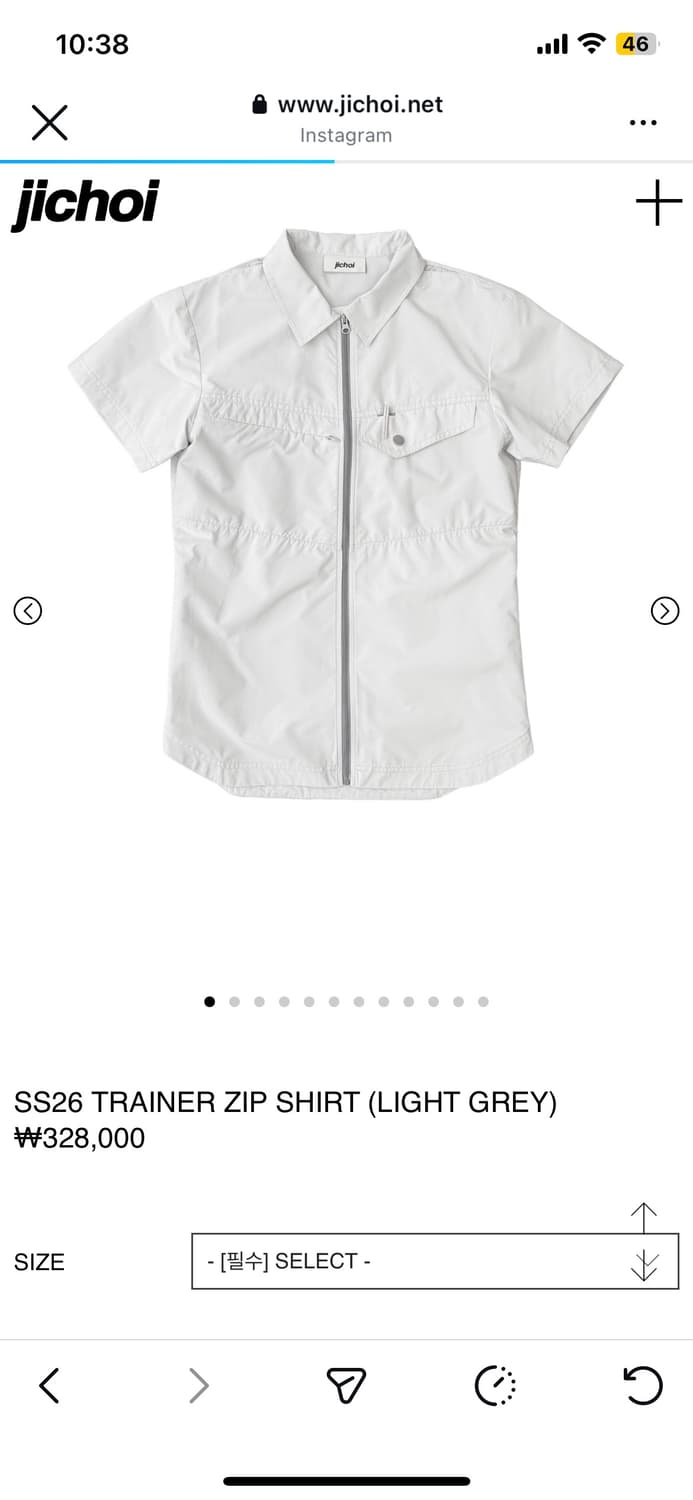Jump to page bottom with down arrow
Screen dimensions: 693x1500
click(x=644, y=1267)
